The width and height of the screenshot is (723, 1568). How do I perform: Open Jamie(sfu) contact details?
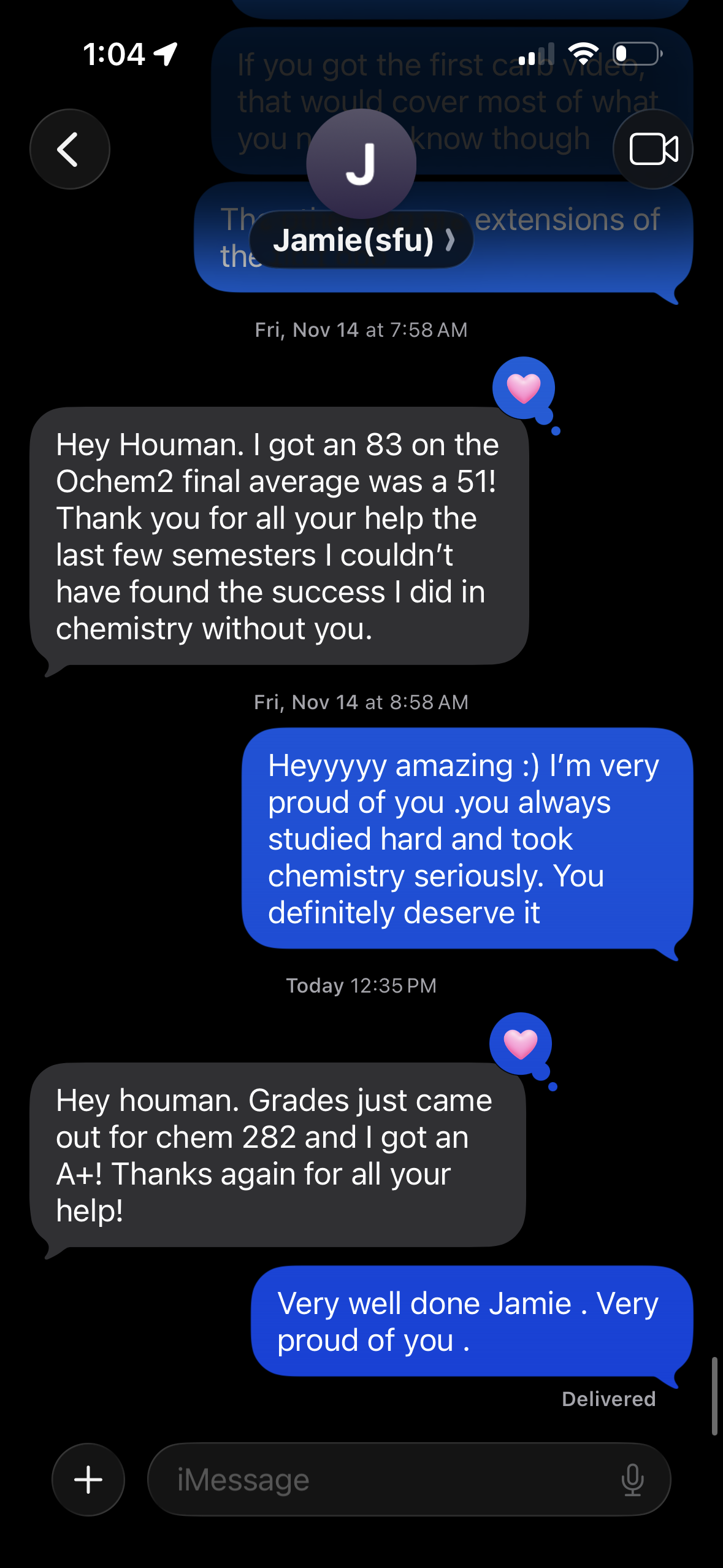362,240
